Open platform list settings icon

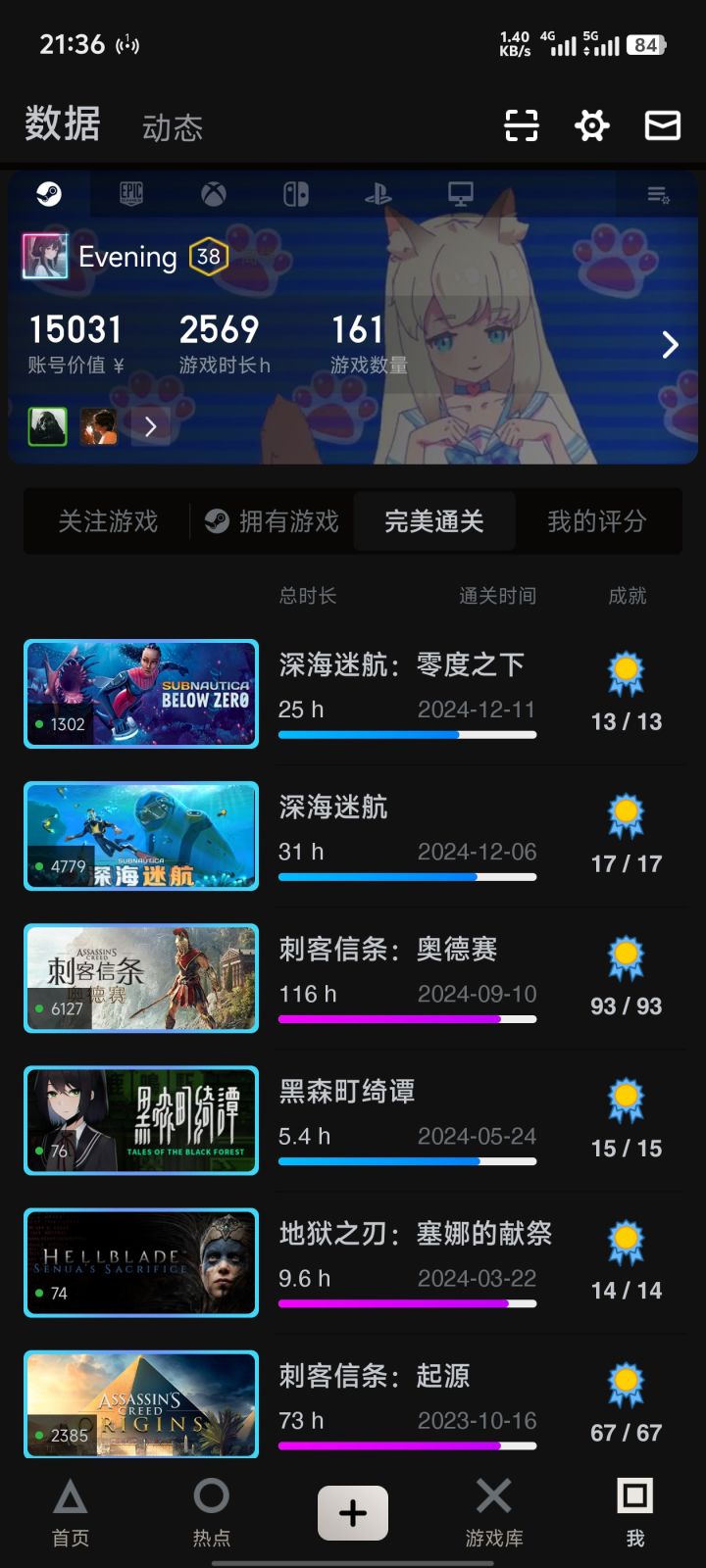click(658, 195)
